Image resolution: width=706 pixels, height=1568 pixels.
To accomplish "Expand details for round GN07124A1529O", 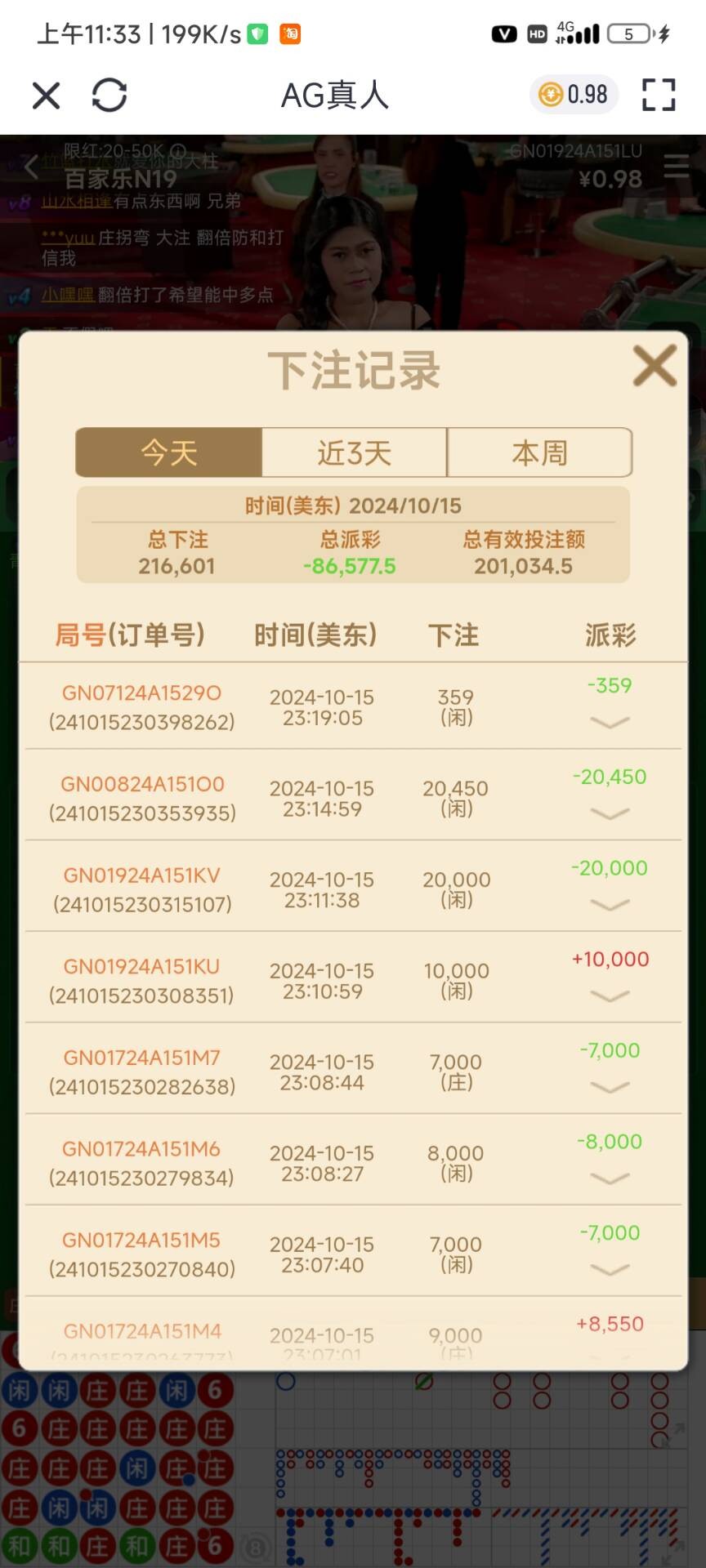I will point(610,722).
